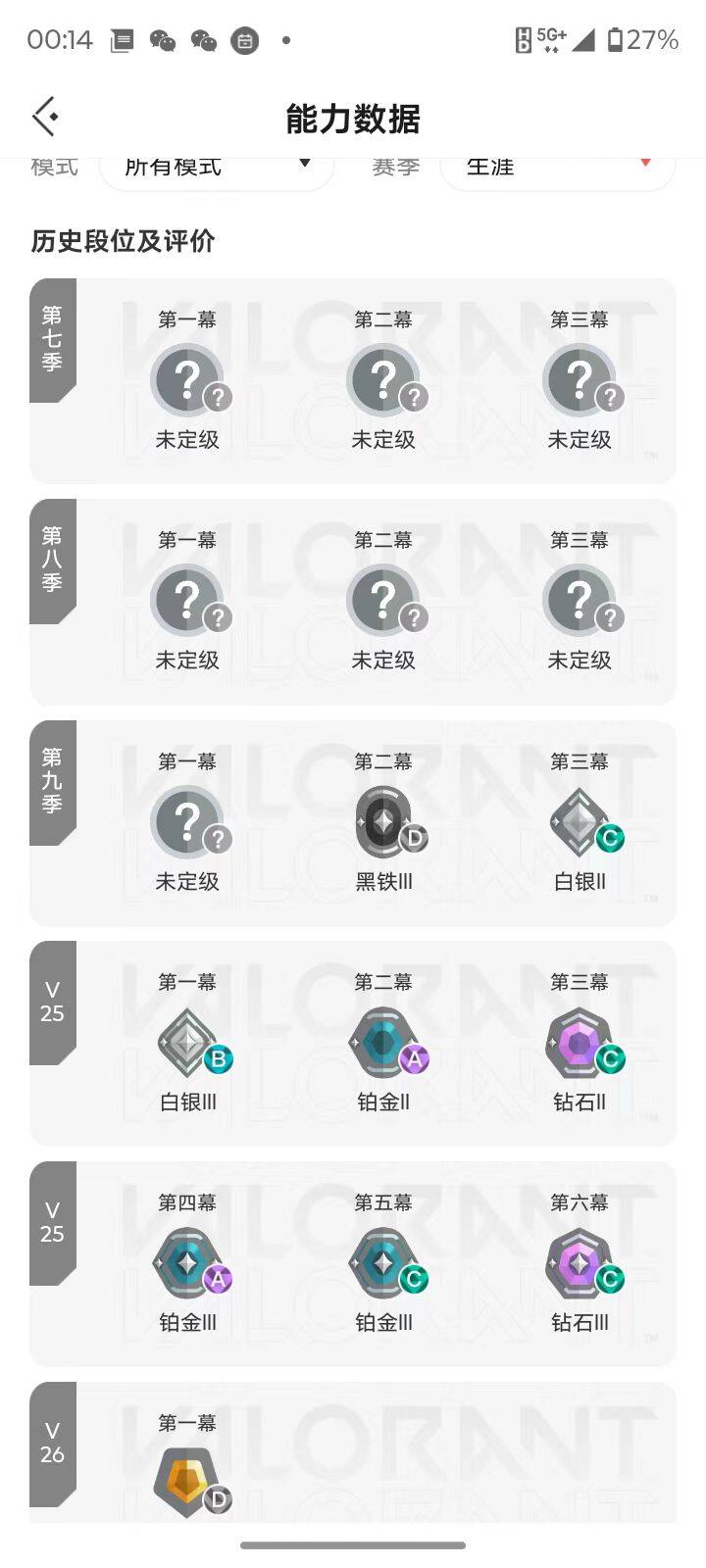Tap the 5G+ network indicator in the status bar
Viewport: 706px width, 1568px height.
pyautogui.click(x=549, y=37)
